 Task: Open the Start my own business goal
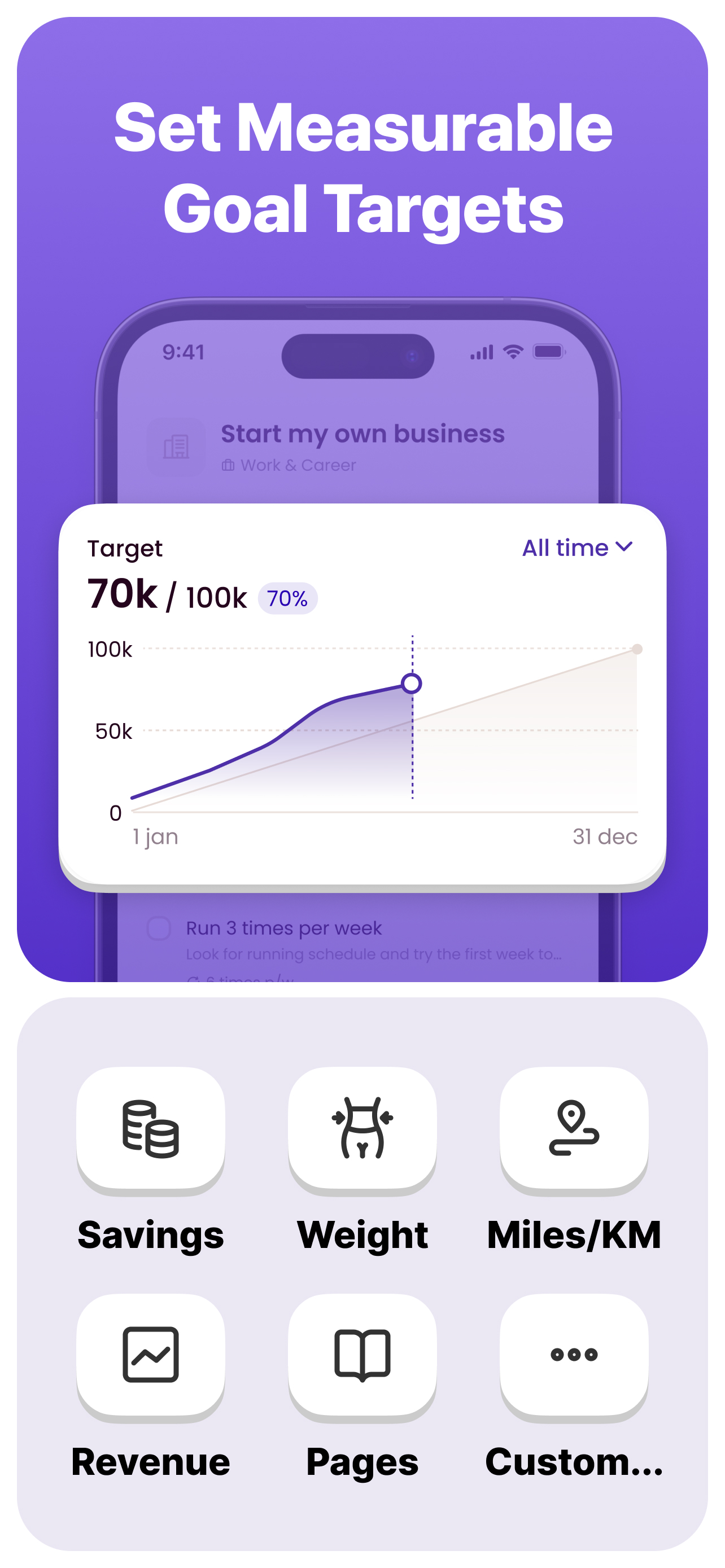(363, 433)
